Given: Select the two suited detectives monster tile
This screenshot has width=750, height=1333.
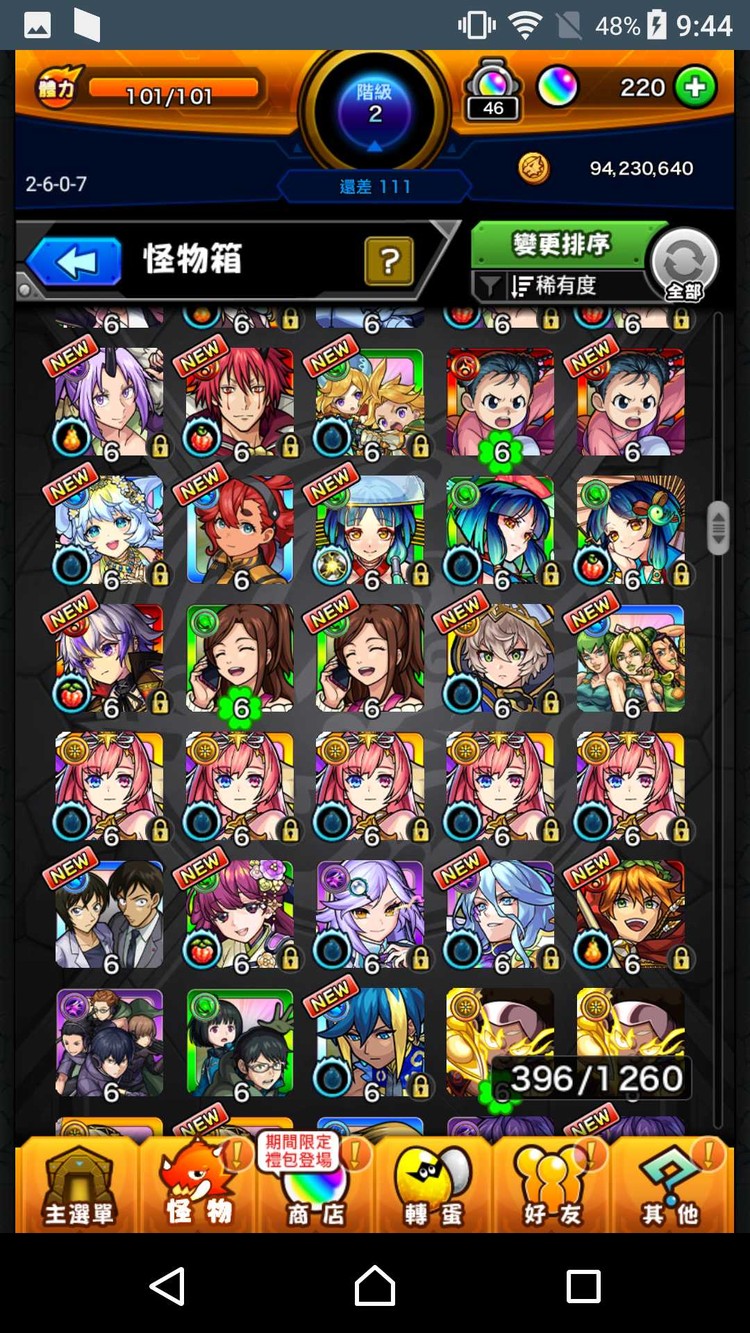Looking at the screenshot, I should [109, 915].
